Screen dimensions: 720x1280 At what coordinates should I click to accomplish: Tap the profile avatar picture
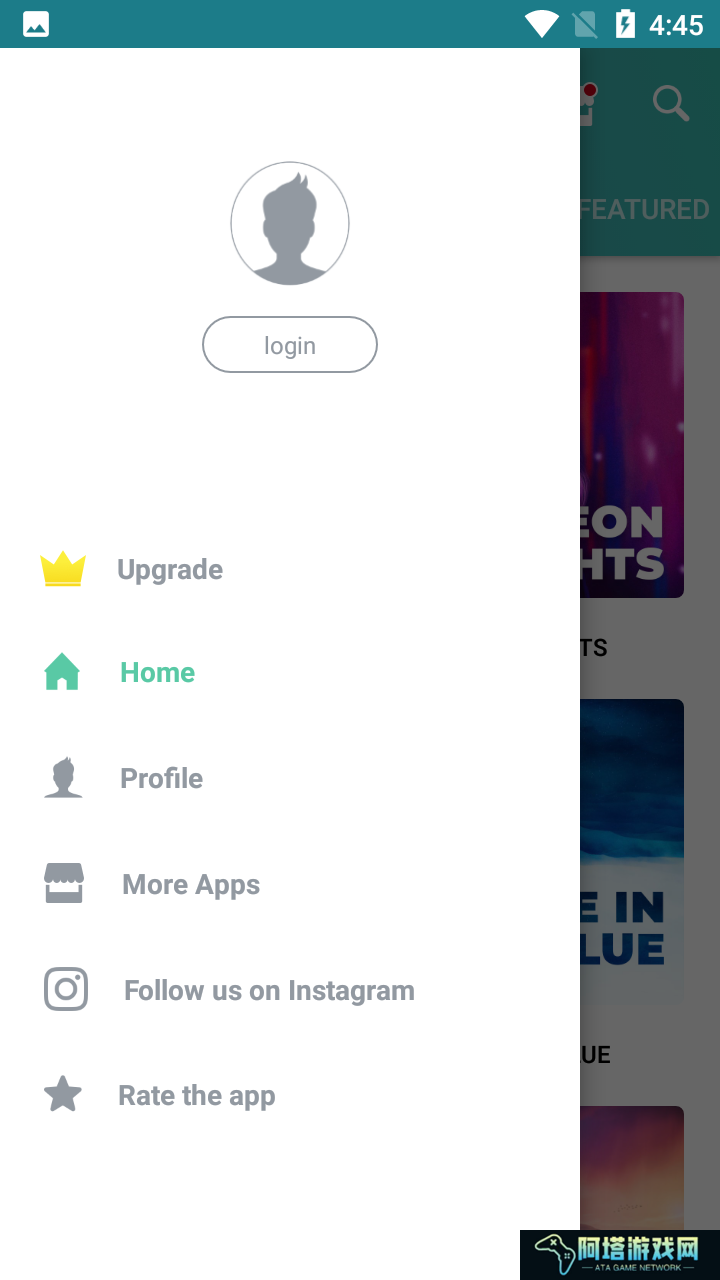point(289,223)
